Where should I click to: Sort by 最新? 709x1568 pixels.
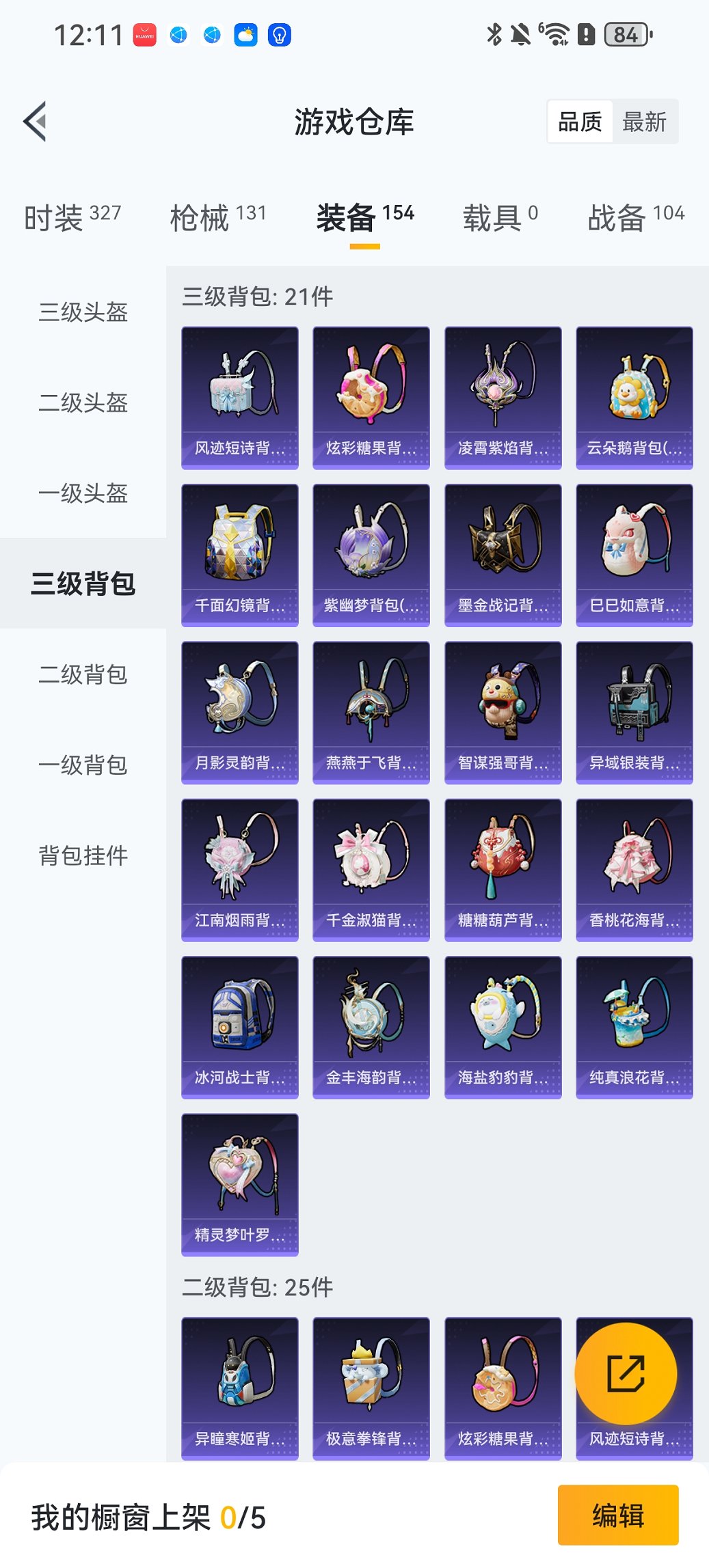(643, 122)
